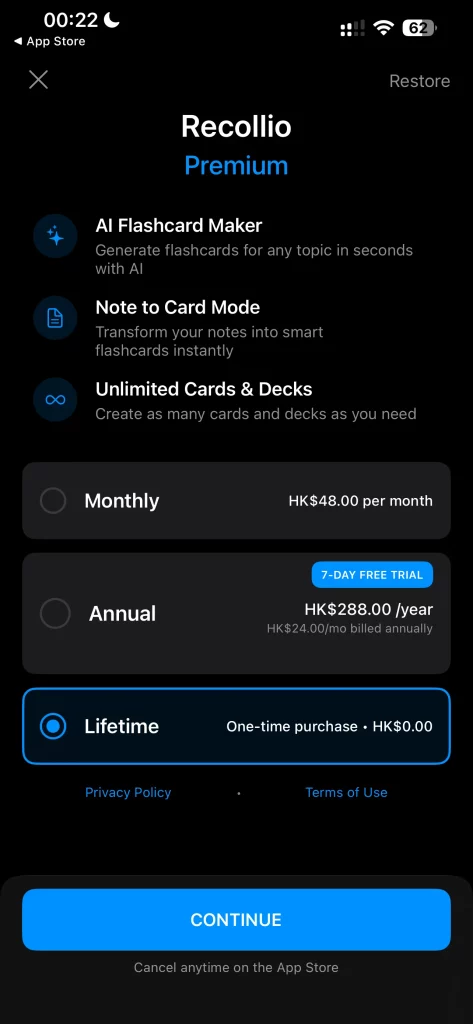The image size is (473, 1024).
Task: Open the Terms of Use link
Action: [x=346, y=792]
